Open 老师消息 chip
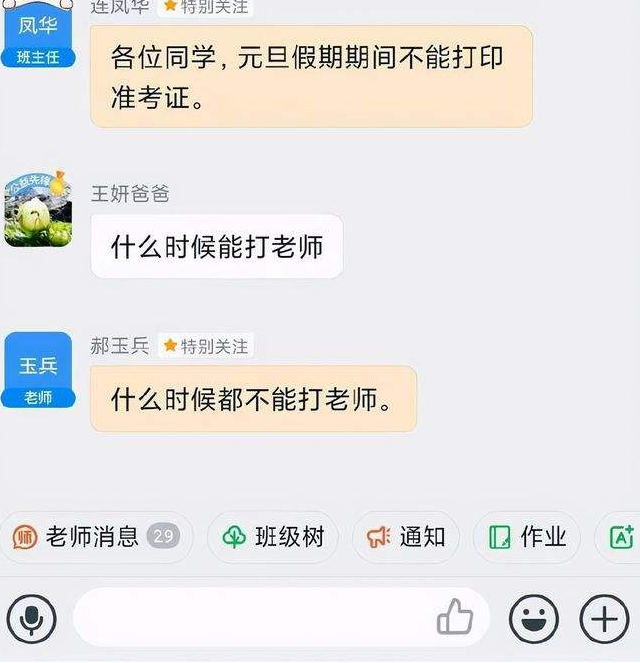 pos(96,537)
